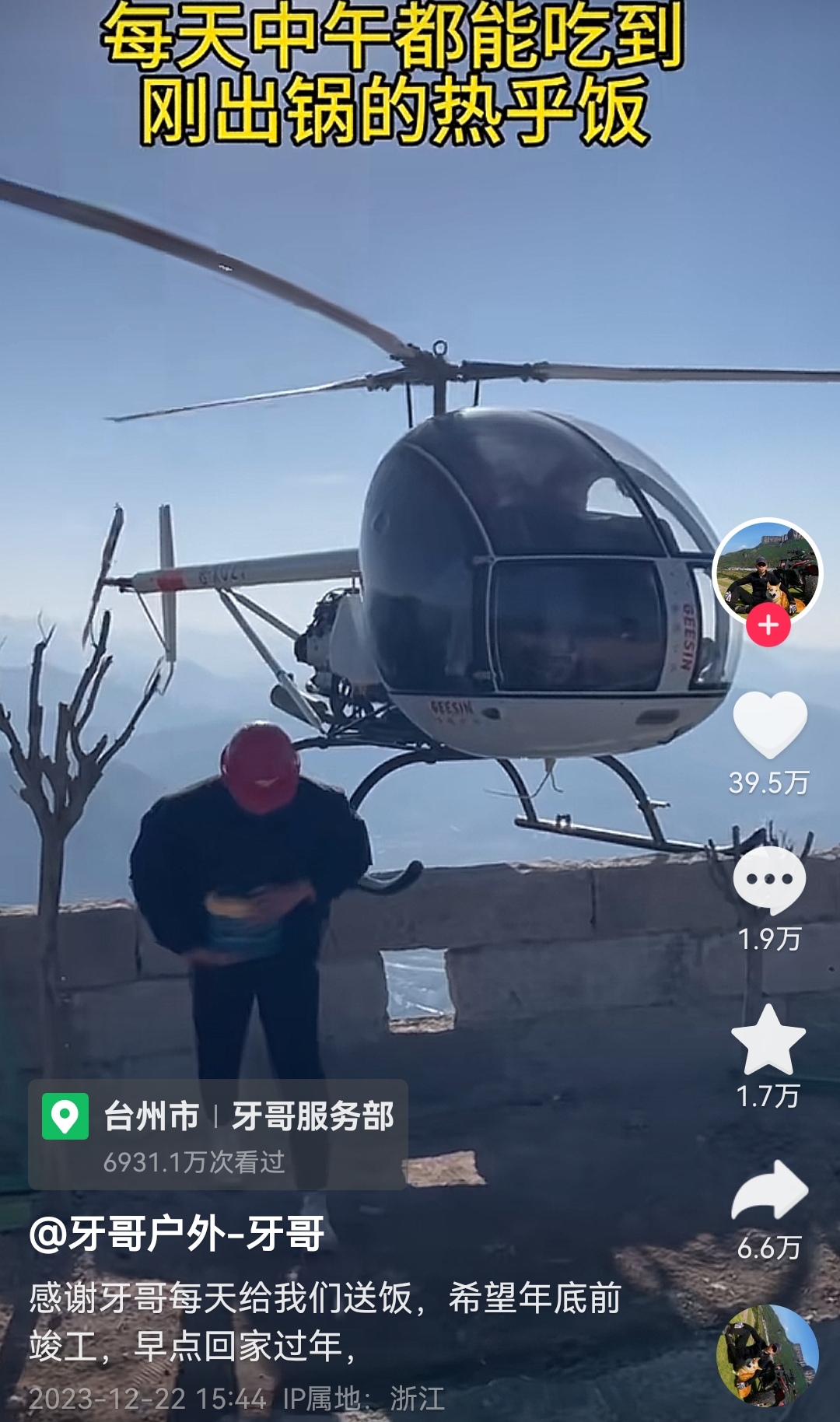Follow the creator with the red plus
This screenshot has height=1422, width=840.
(x=768, y=625)
